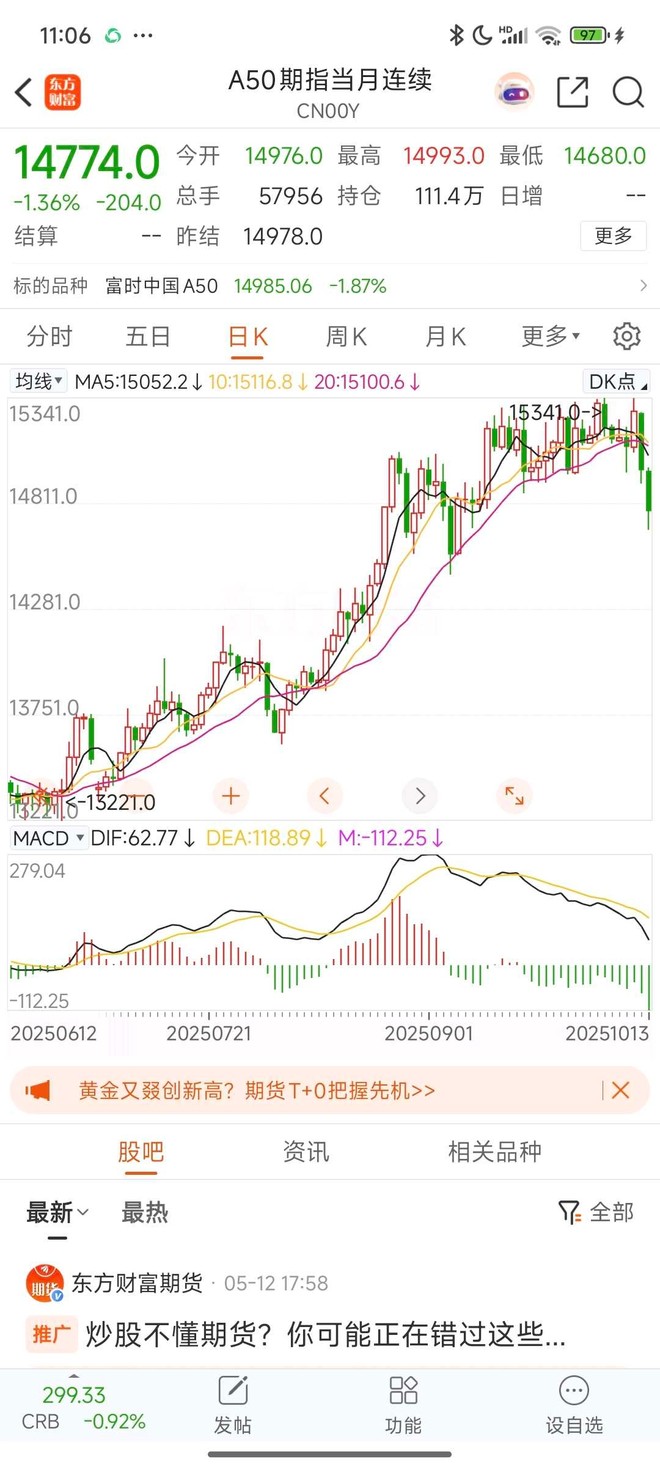660x1467 pixels.
Task: Open the 均线 indicator dropdown
Action: click(39, 381)
